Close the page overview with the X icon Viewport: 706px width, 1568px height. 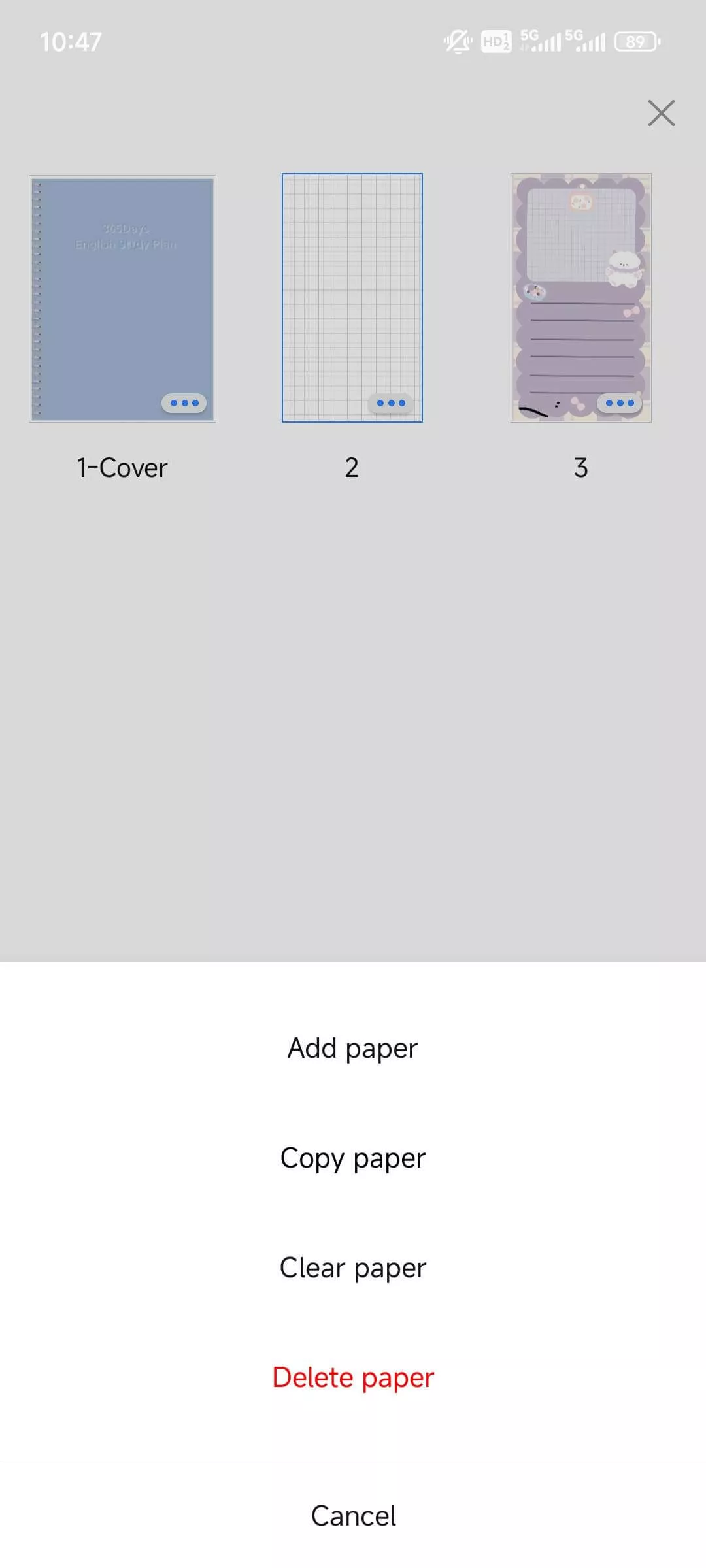661,113
